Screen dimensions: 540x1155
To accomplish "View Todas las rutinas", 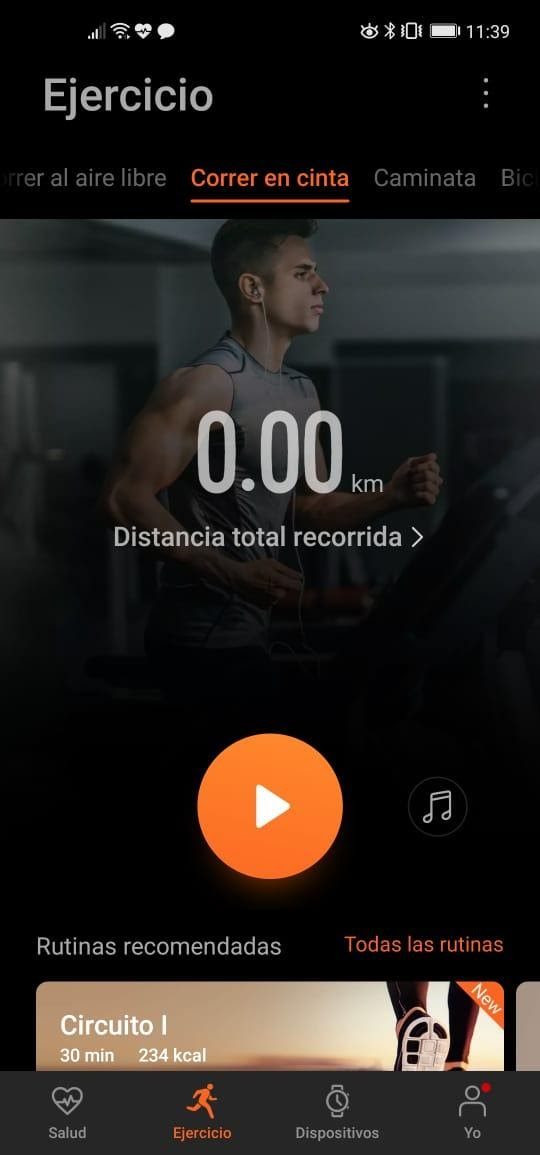I will 424,944.
